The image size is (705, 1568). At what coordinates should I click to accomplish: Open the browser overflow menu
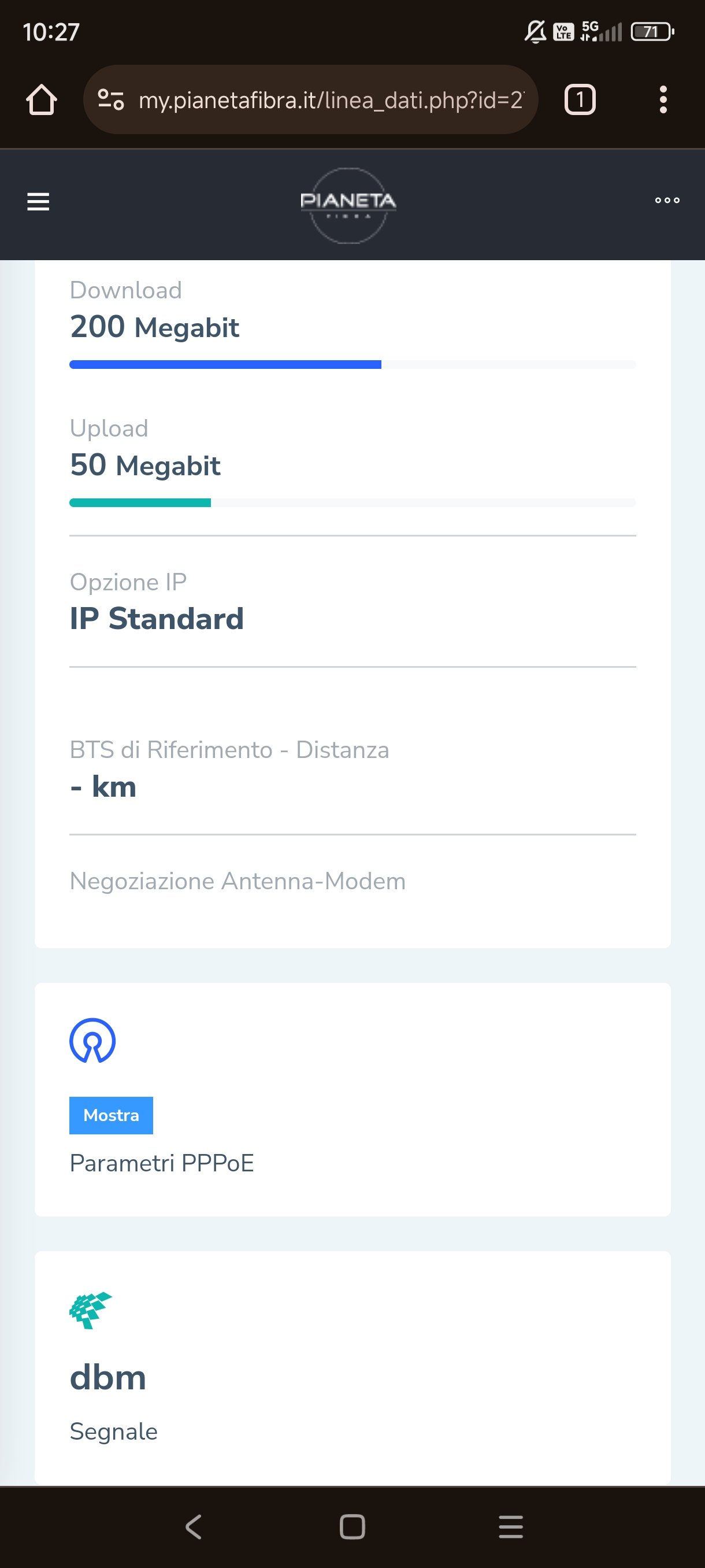tap(663, 100)
